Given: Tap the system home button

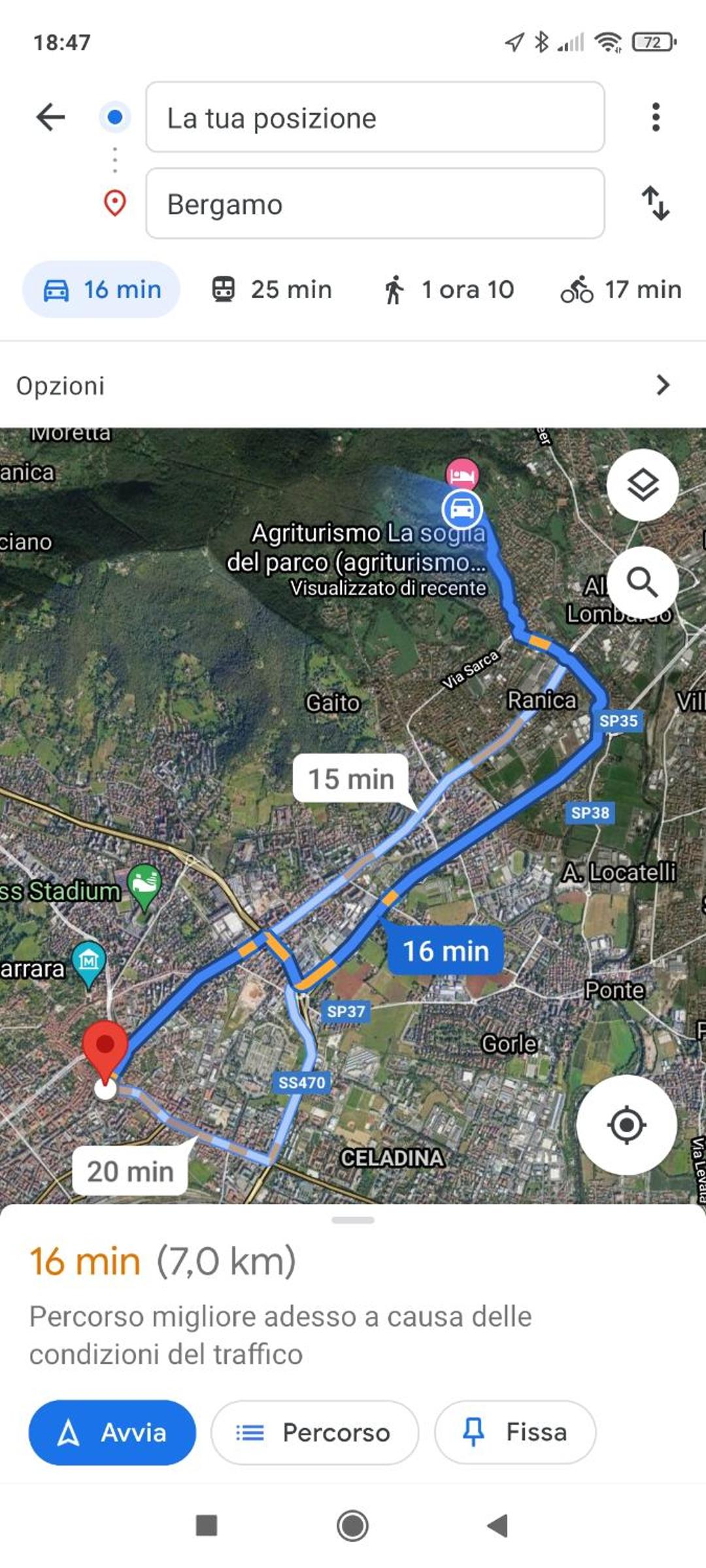Looking at the screenshot, I should [353, 1526].
